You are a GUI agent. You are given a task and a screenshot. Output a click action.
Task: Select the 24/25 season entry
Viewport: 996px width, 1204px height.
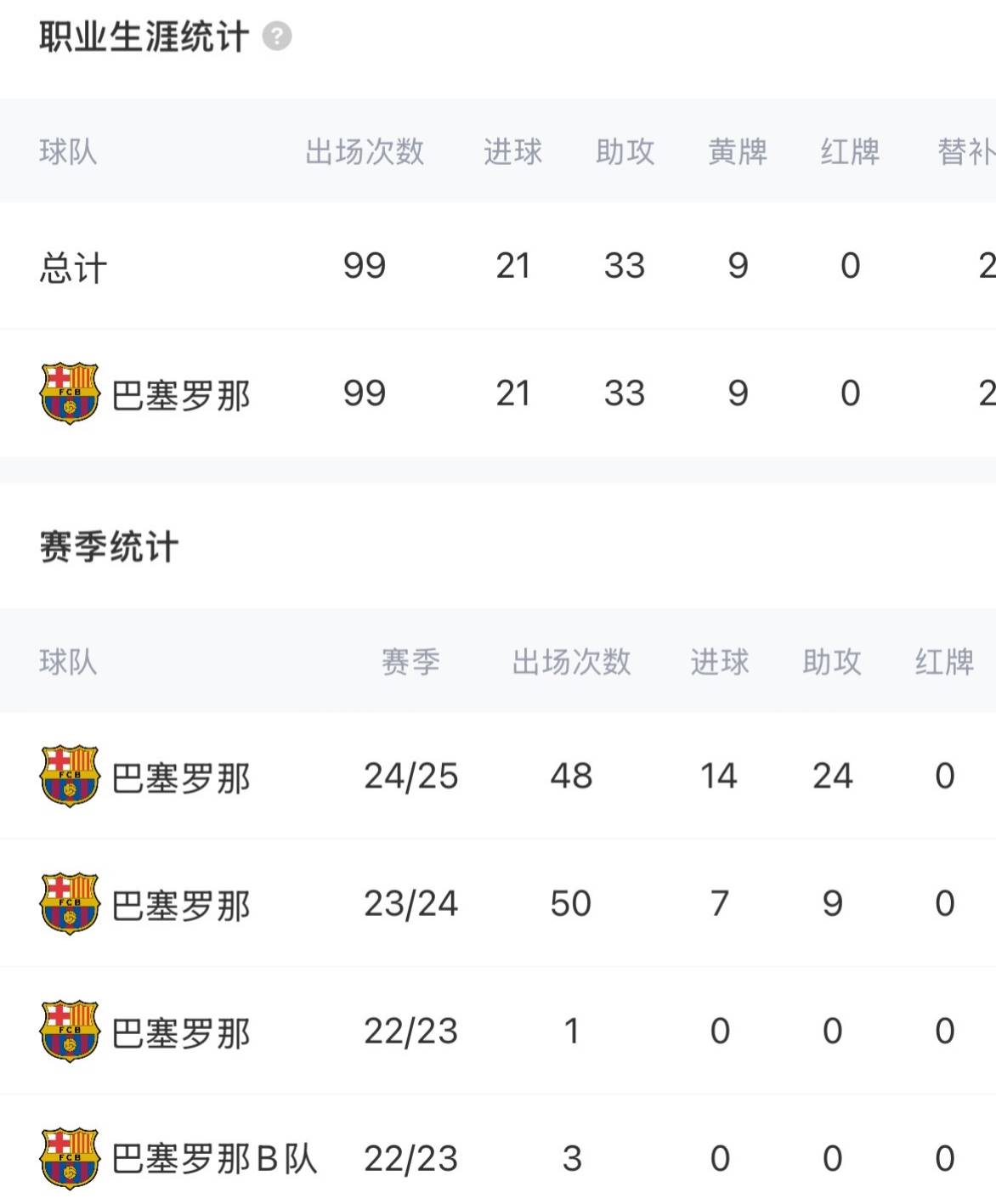pos(410,775)
